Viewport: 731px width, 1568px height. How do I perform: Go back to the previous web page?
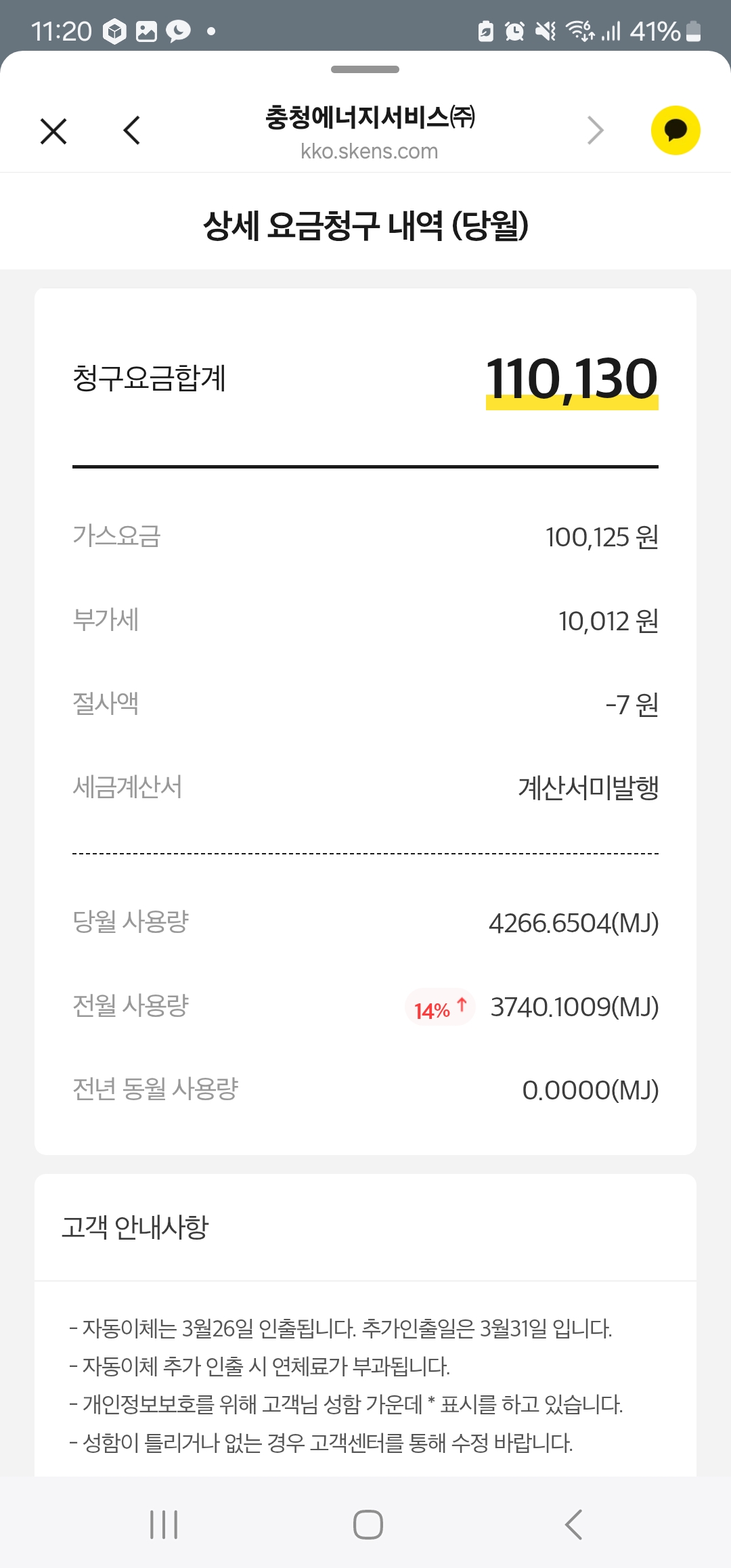tap(132, 131)
